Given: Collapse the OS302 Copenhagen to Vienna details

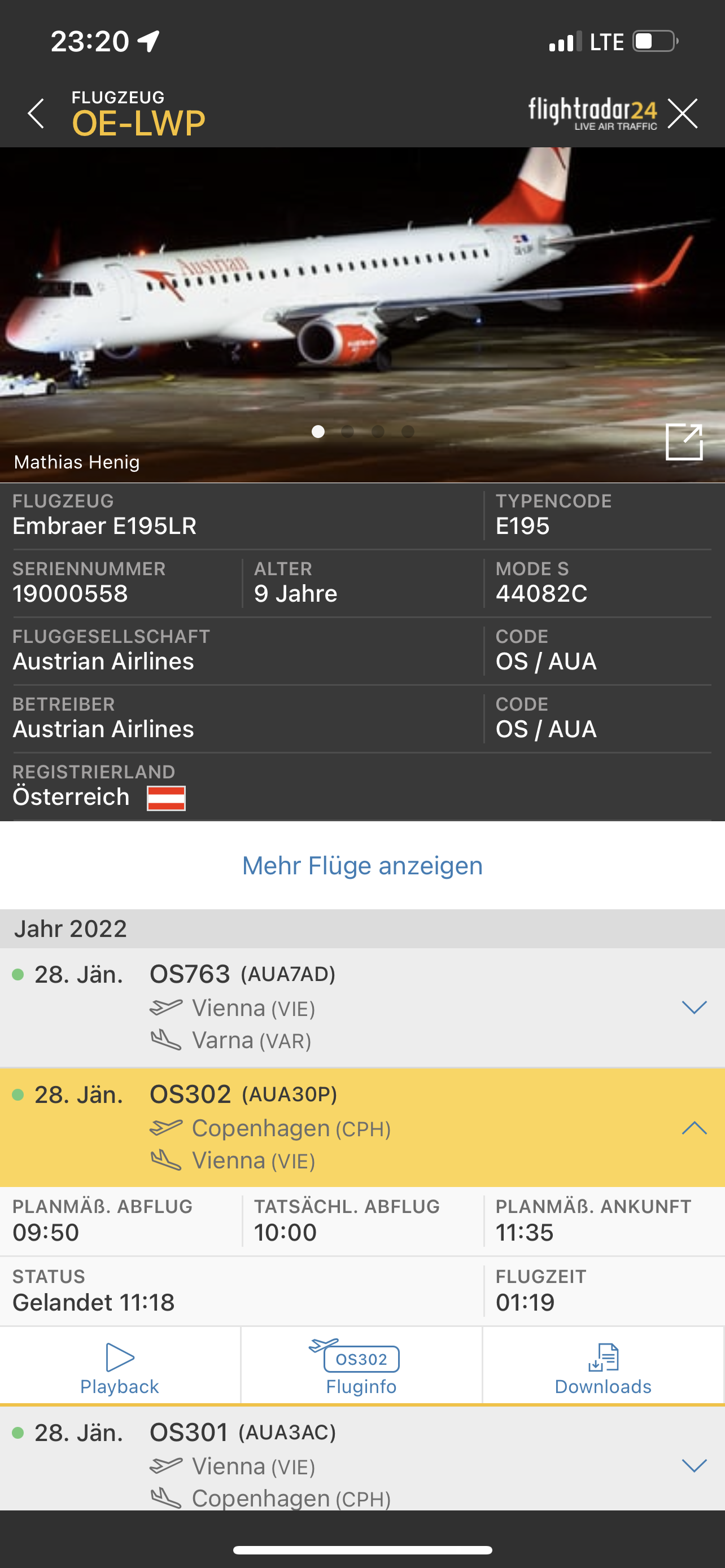Looking at the screenshot, I should point(694,1127).
